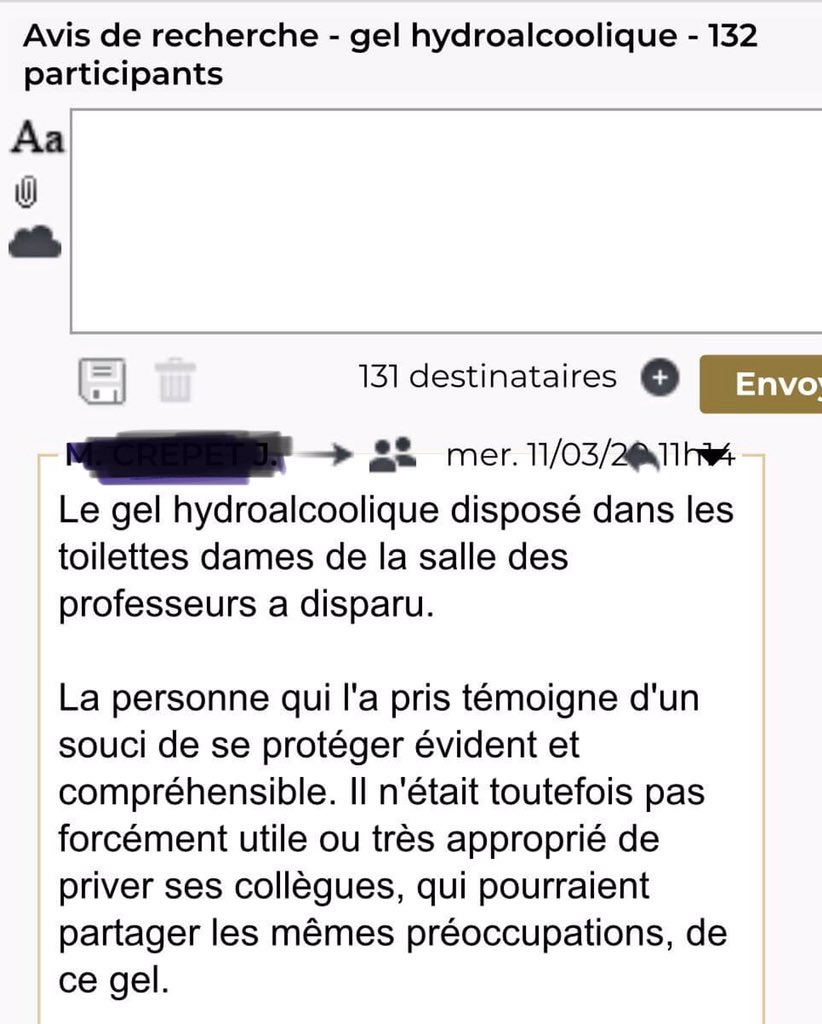Save the draft with the floppy disk icon
The height and width of the screenshot is (1024, 822).
pos(102,381)
